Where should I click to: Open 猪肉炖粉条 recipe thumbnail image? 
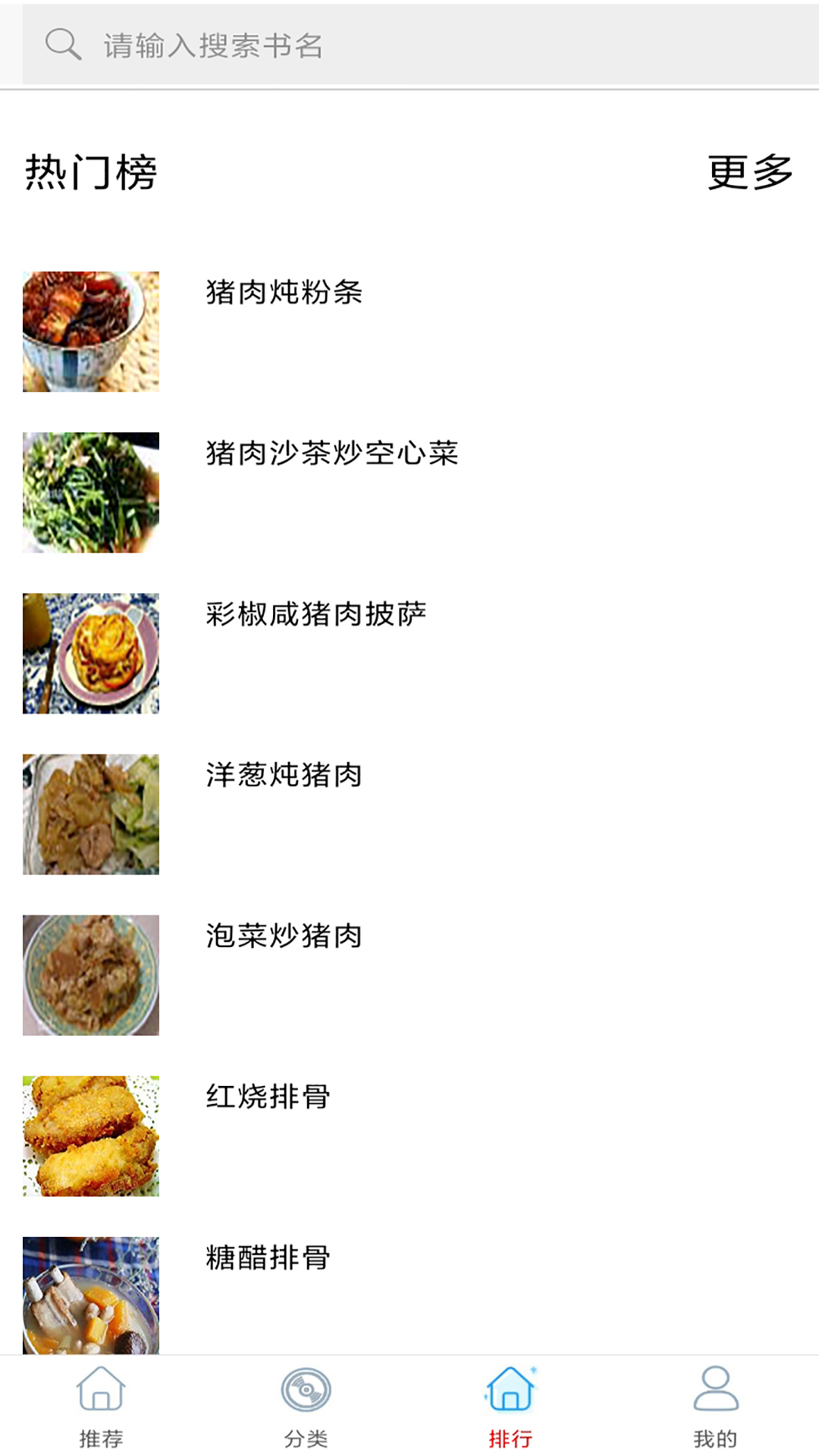pyautogui.click(x=91, y=334)
